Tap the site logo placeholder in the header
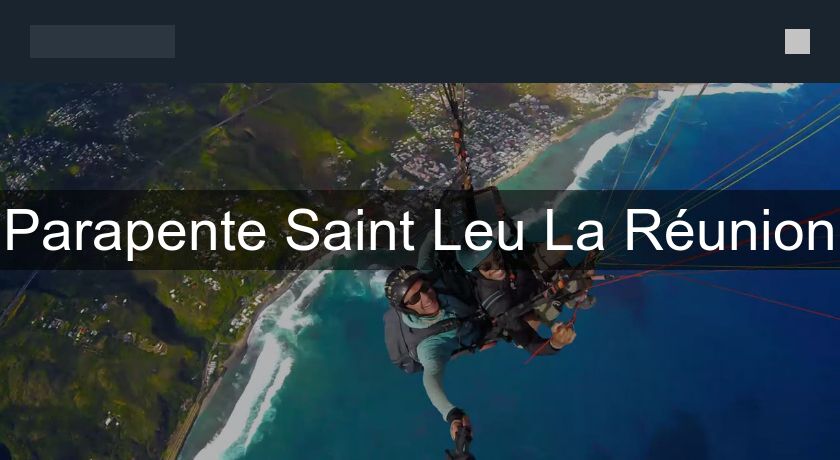840x460 pixels. [x=102, y=41]
